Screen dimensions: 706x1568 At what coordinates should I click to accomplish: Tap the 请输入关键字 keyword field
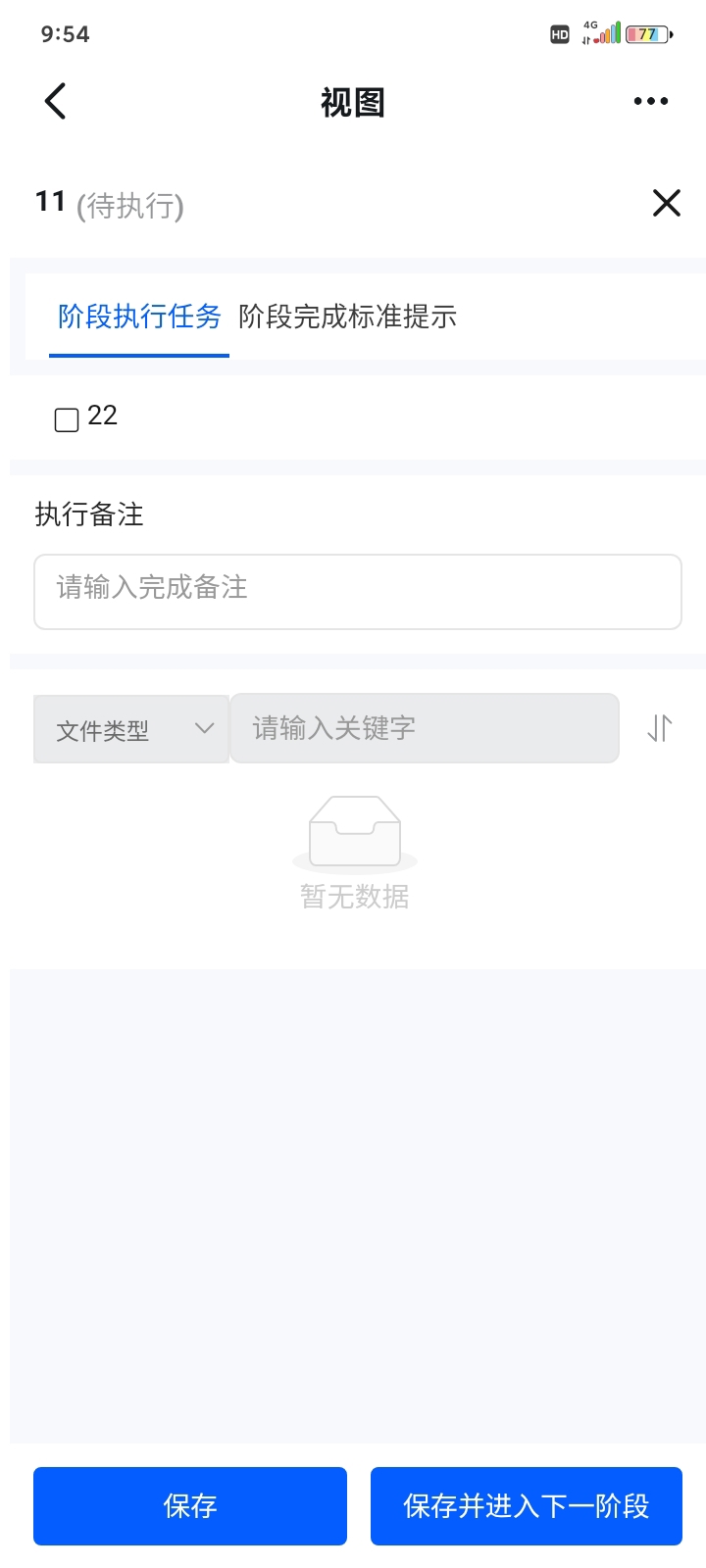pos(424,728)
